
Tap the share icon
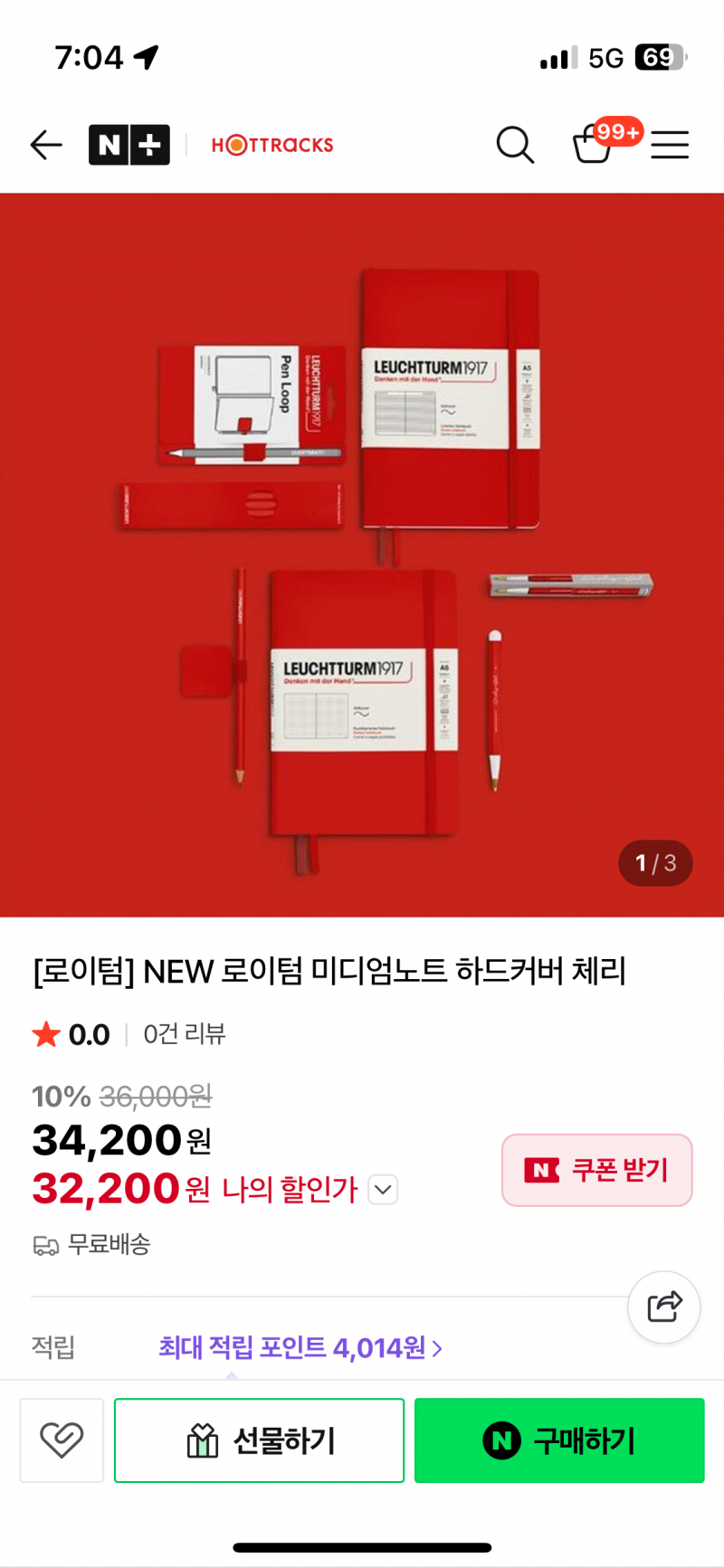click(663, 1307)
